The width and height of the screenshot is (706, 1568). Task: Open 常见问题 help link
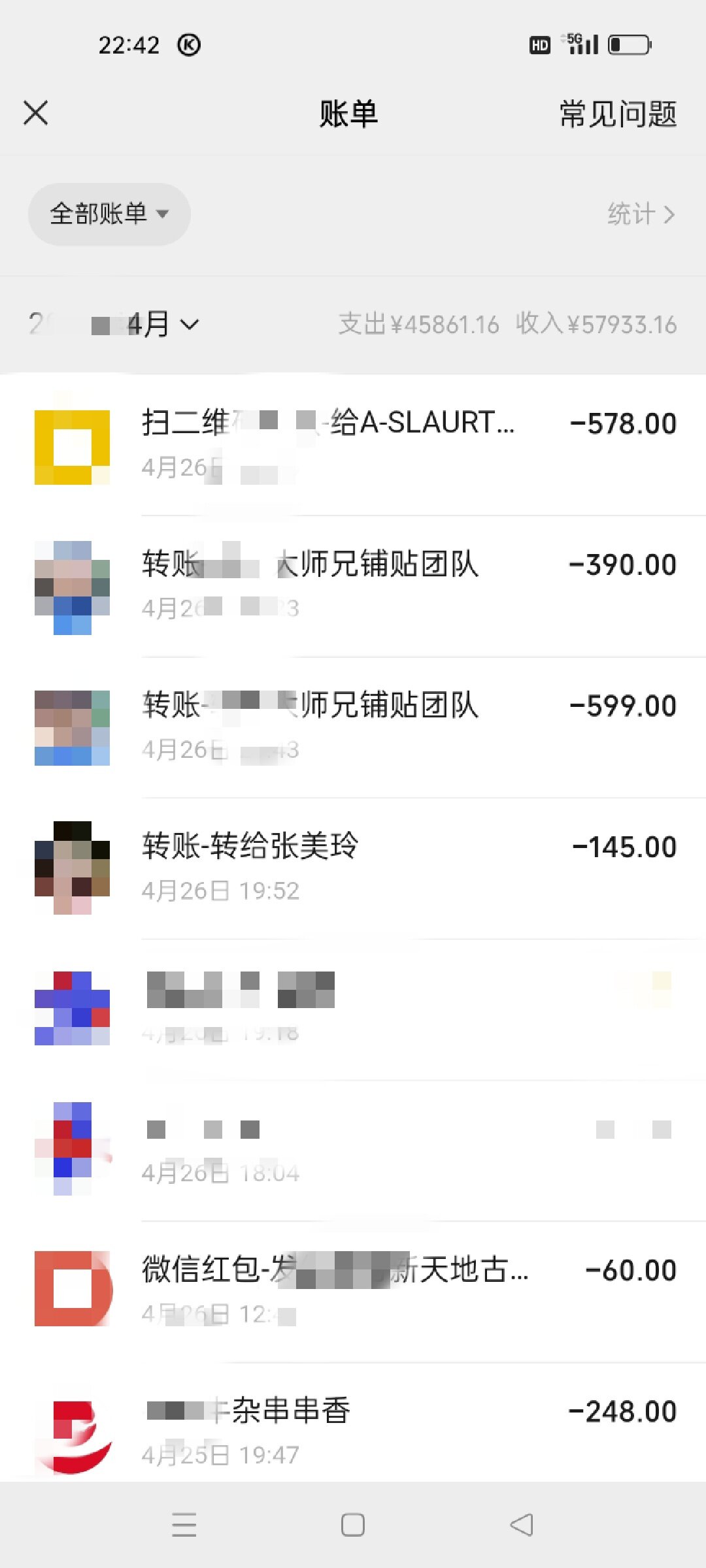click(x=618, y=114)
